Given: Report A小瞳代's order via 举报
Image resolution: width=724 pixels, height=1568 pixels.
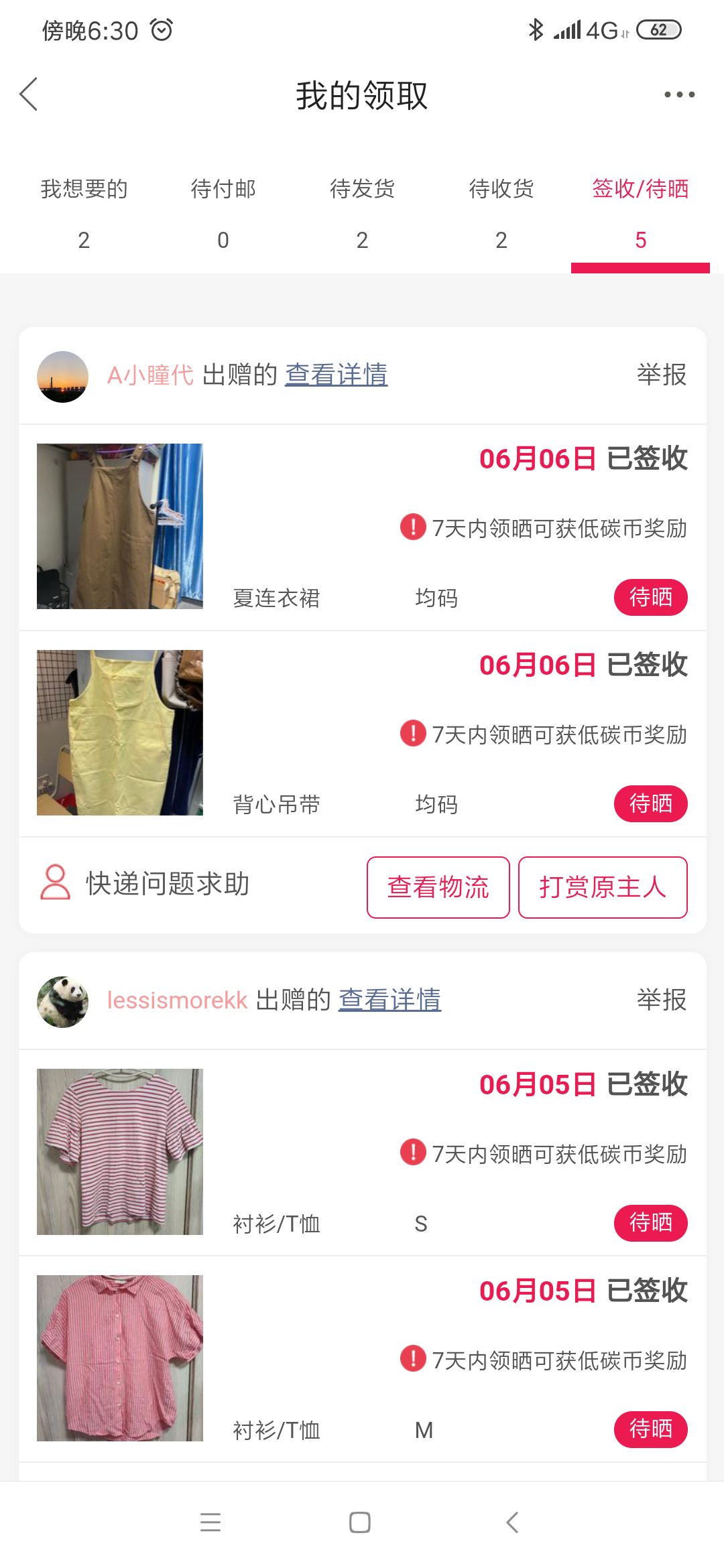Looking at the screenshot, I should (x=662, y=375).
